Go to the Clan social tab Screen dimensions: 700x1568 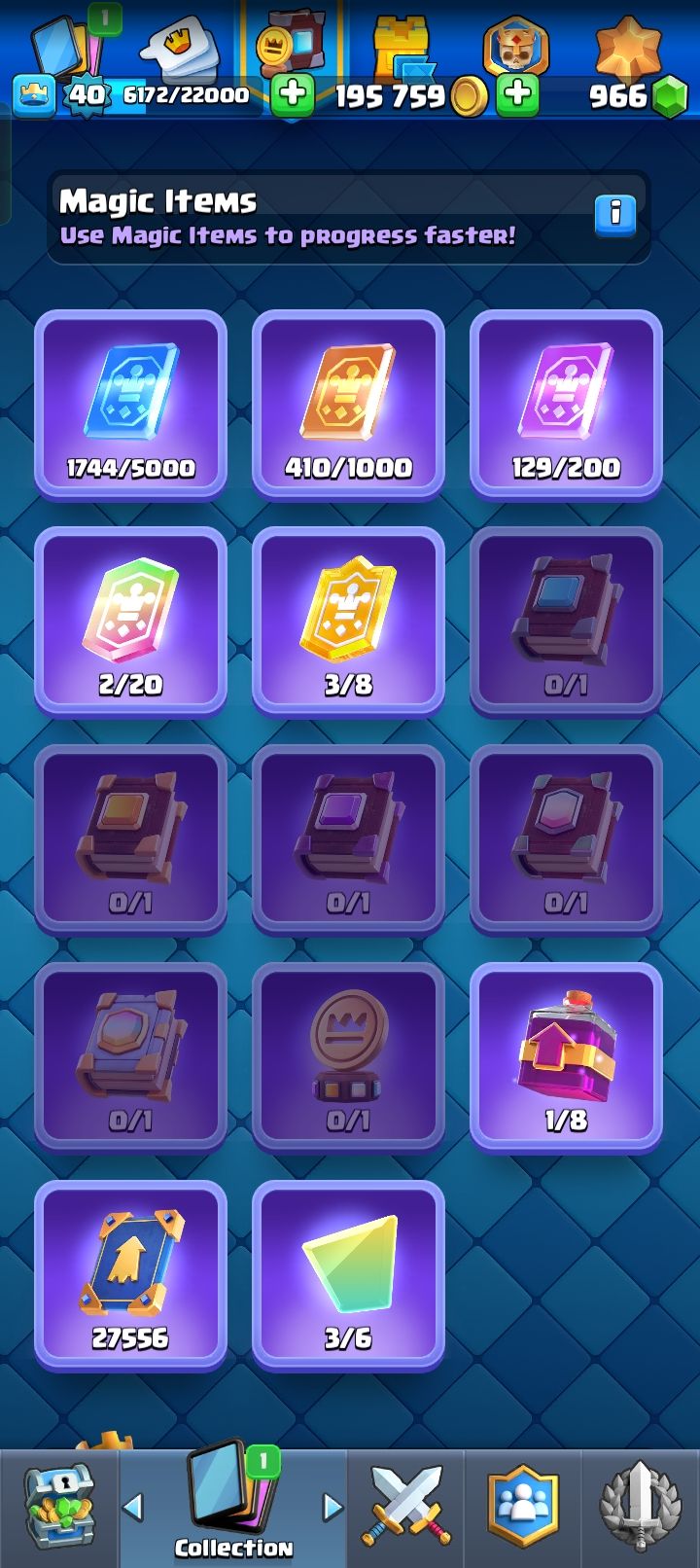coord(524,1508)
